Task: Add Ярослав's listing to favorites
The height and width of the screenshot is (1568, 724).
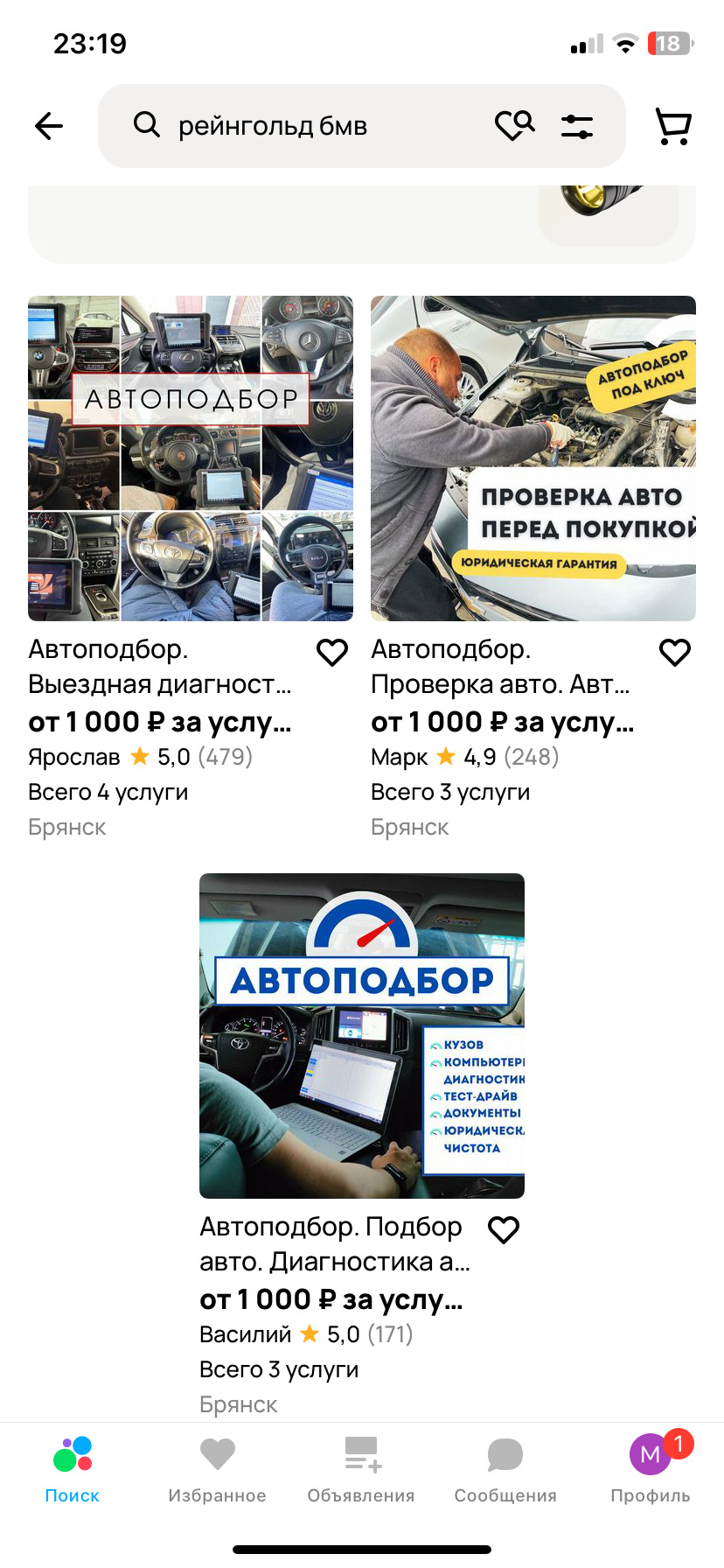Action: (332, 653)
